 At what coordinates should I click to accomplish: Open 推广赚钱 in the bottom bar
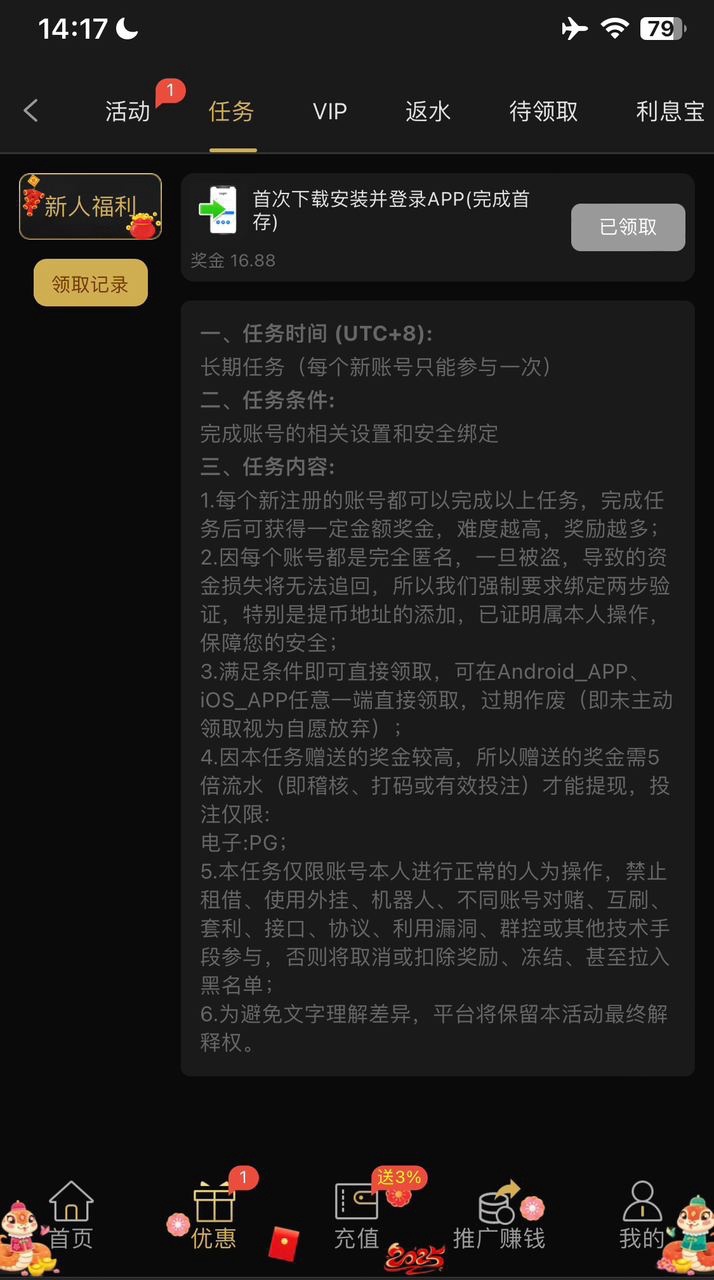[x=499, y=1216]
